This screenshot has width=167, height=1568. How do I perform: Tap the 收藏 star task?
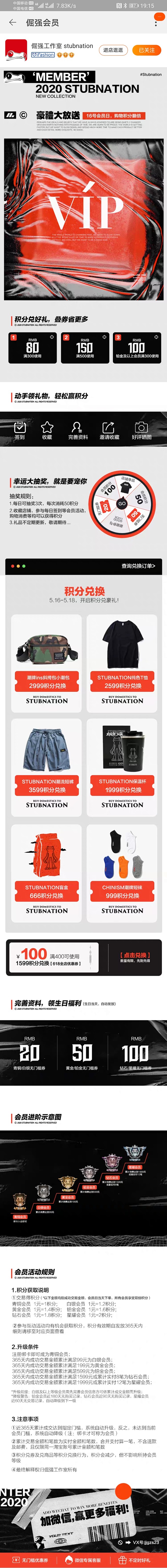(47, 430)
